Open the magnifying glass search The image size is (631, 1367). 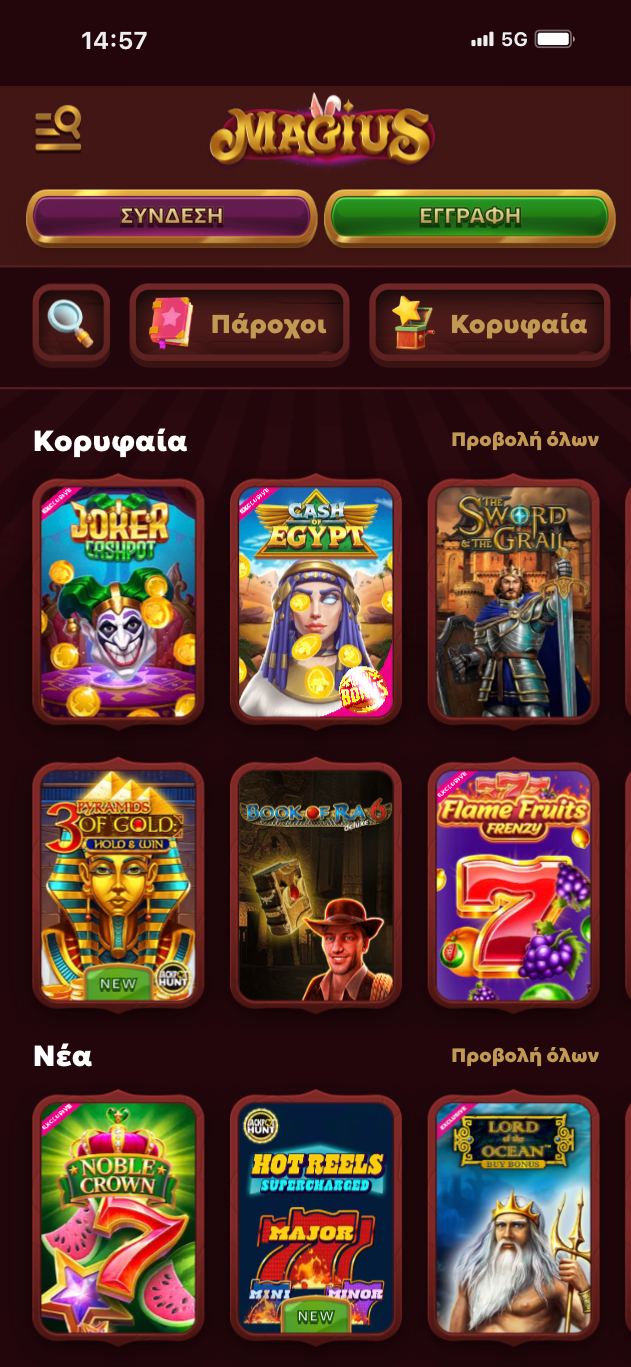71,324
